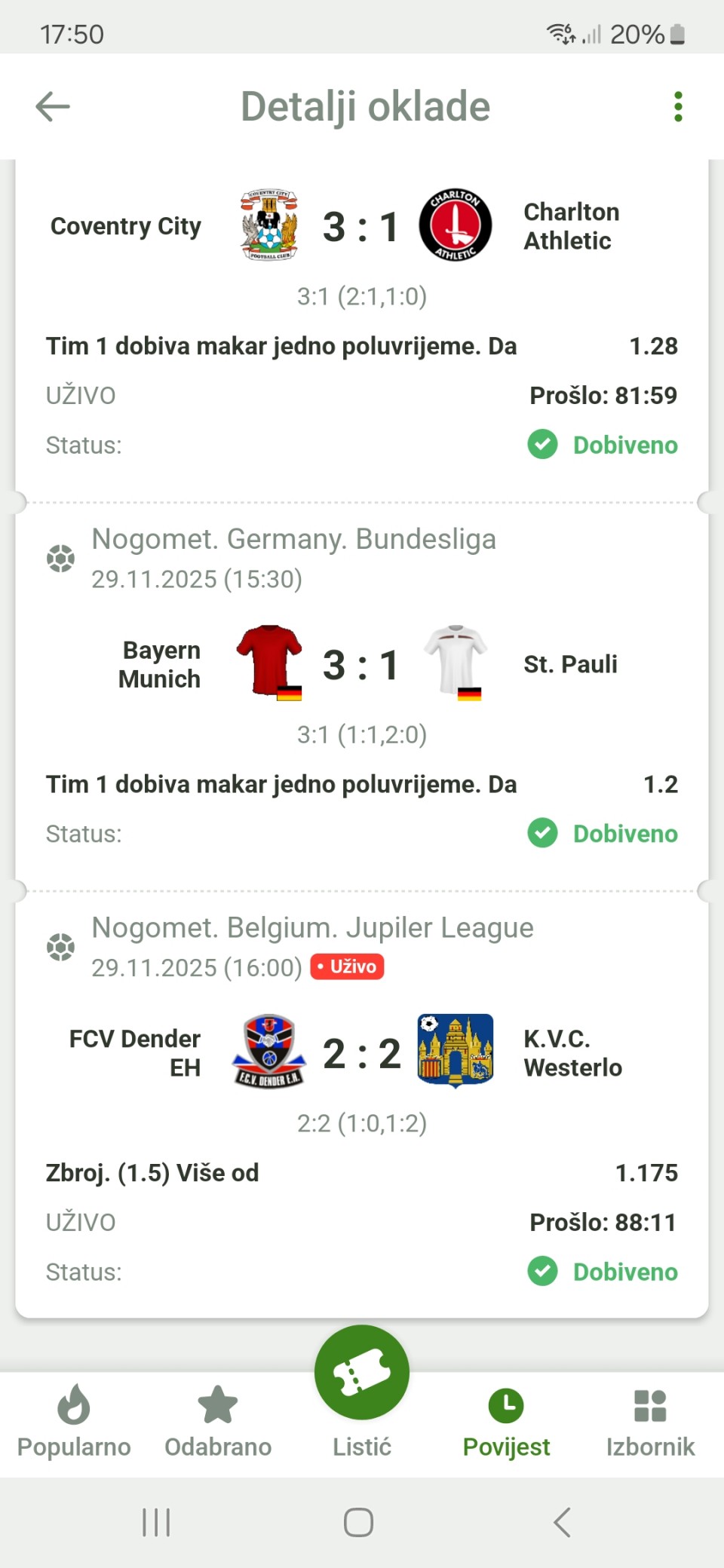The width and height of the screenshot is (724, 1568).
Task: Open the system recent apps view
Action: coord(156,1522)
